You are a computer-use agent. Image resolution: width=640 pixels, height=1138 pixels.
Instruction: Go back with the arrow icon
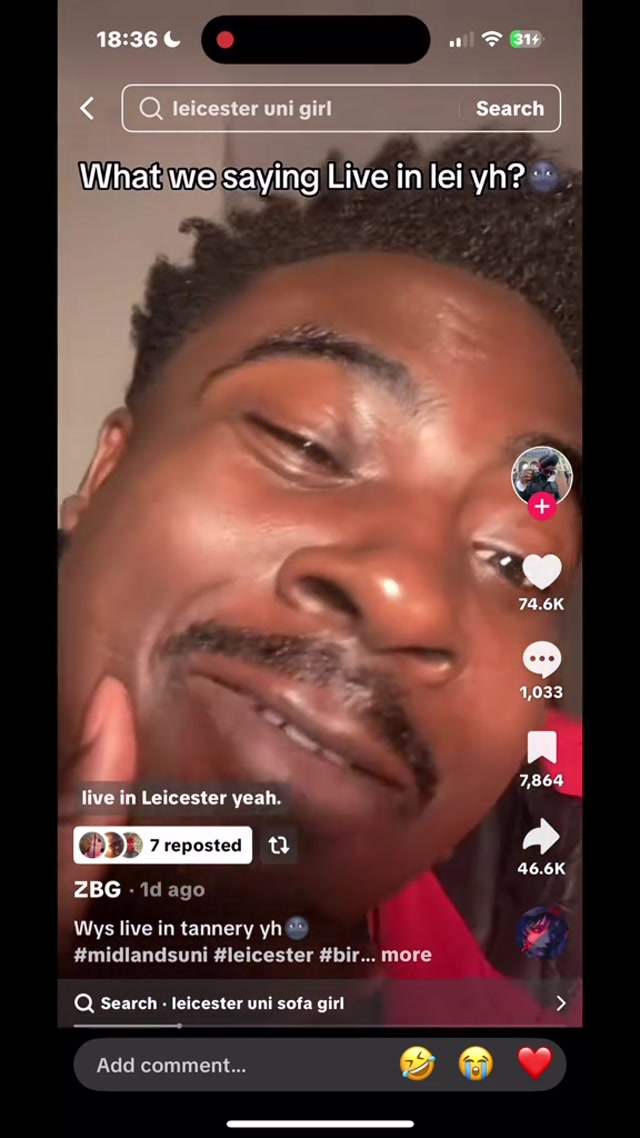pyautogui.click(x=87, y=108)
